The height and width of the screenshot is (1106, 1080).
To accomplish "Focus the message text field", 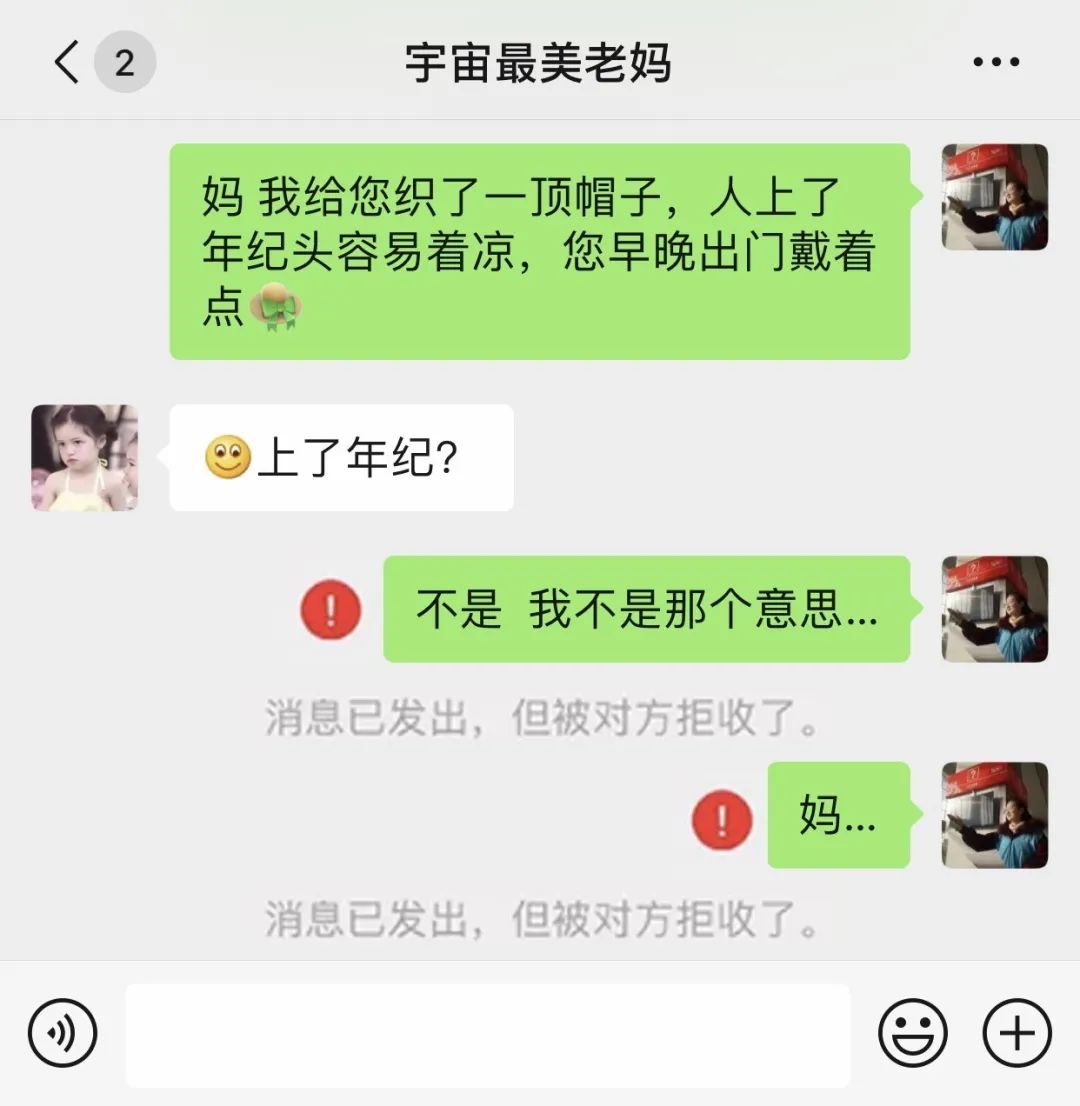I will [487, 1034].
